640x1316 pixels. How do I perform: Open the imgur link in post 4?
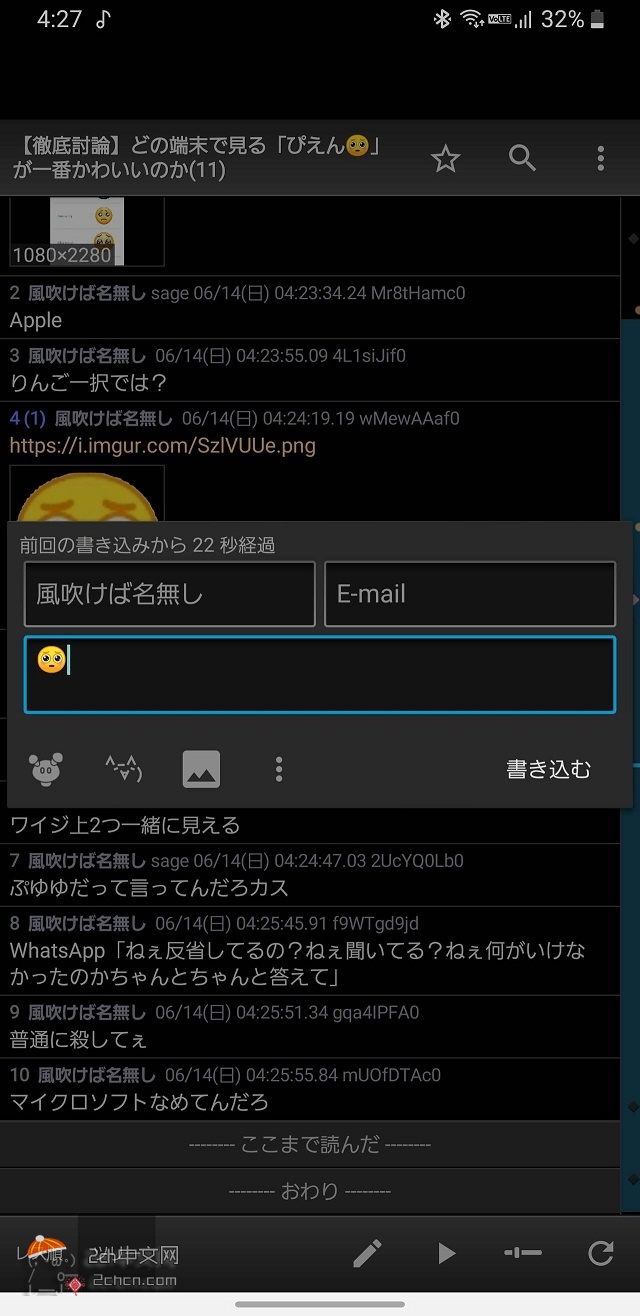[x=162, y=446]
